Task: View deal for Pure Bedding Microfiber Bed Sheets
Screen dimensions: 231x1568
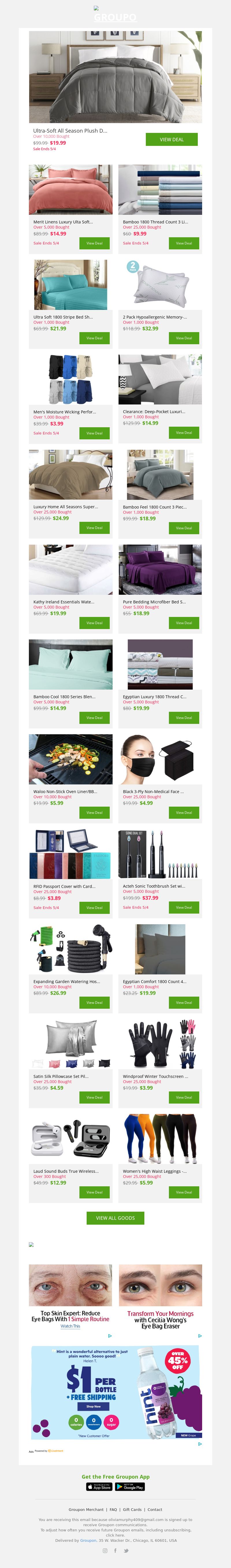Action: click(183, 623)
